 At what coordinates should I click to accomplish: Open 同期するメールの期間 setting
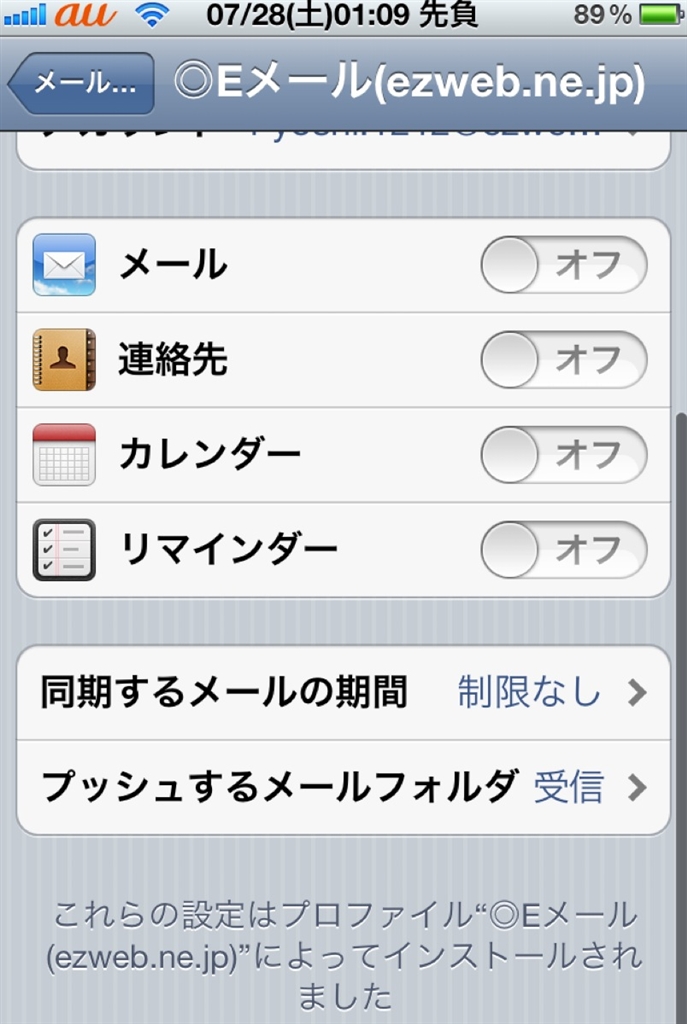coord(343,692)
